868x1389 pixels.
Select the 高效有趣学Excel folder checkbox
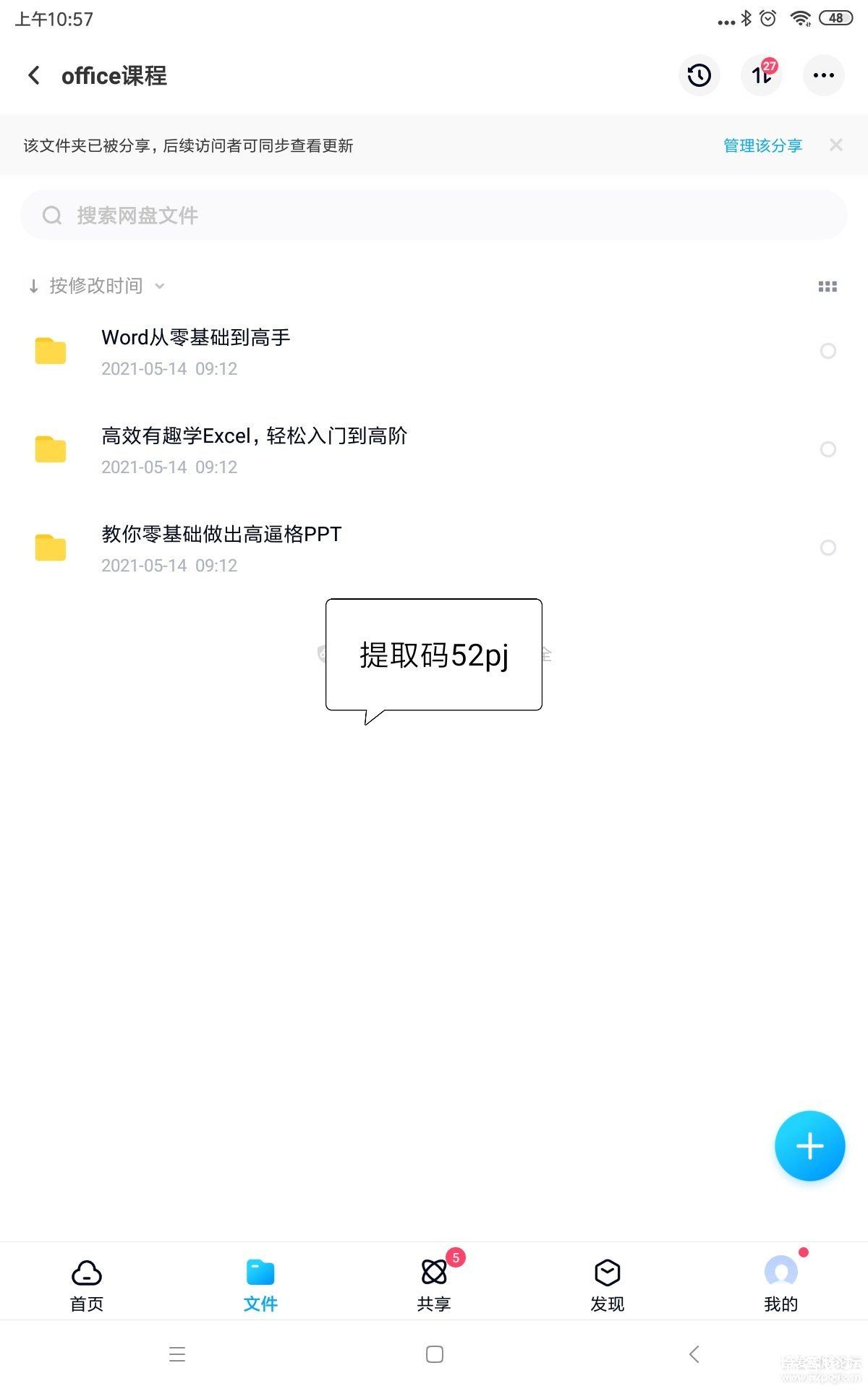(x=827, y=449)
